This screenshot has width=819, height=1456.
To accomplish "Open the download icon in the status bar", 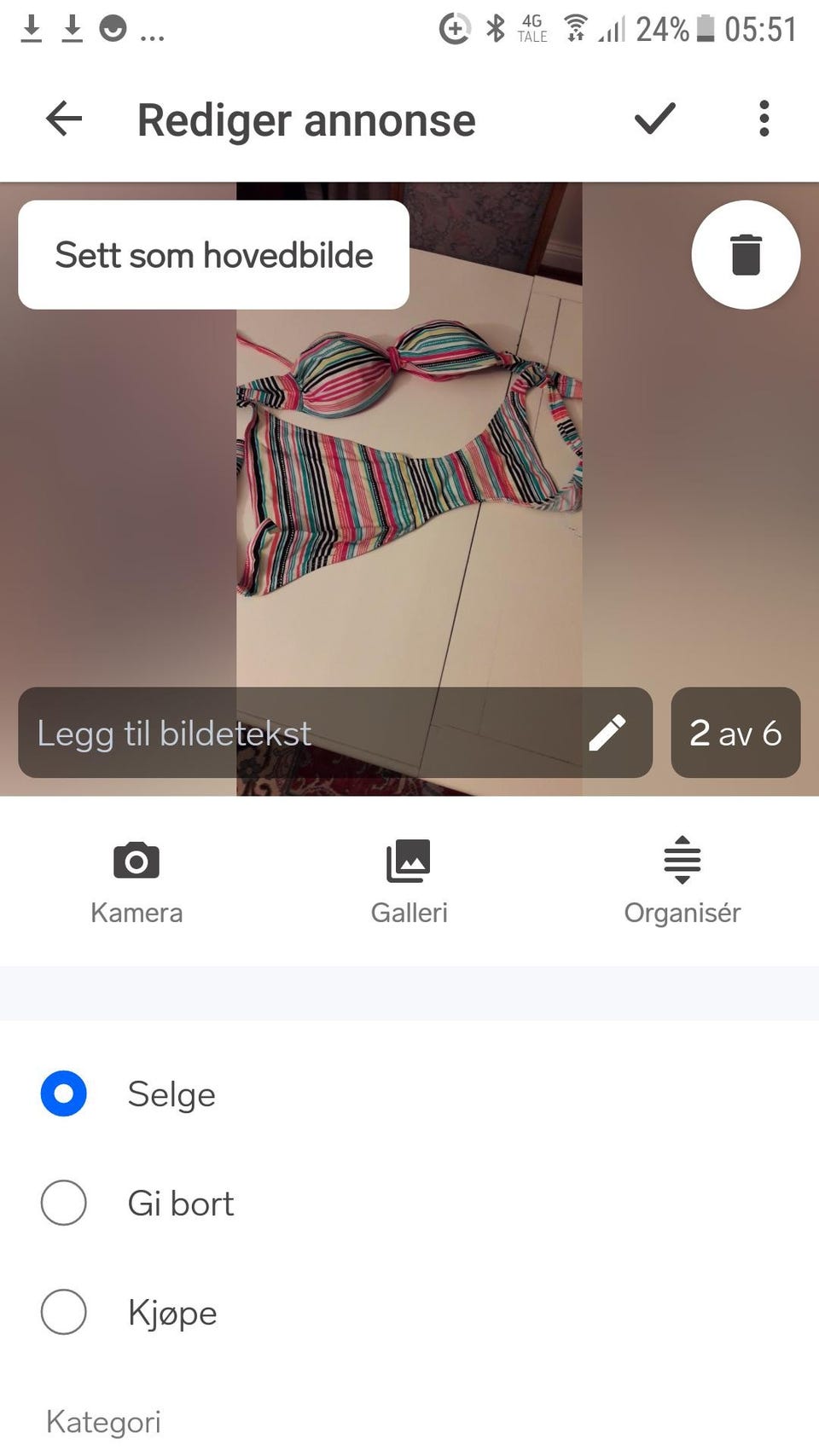I will coord(31,28).
